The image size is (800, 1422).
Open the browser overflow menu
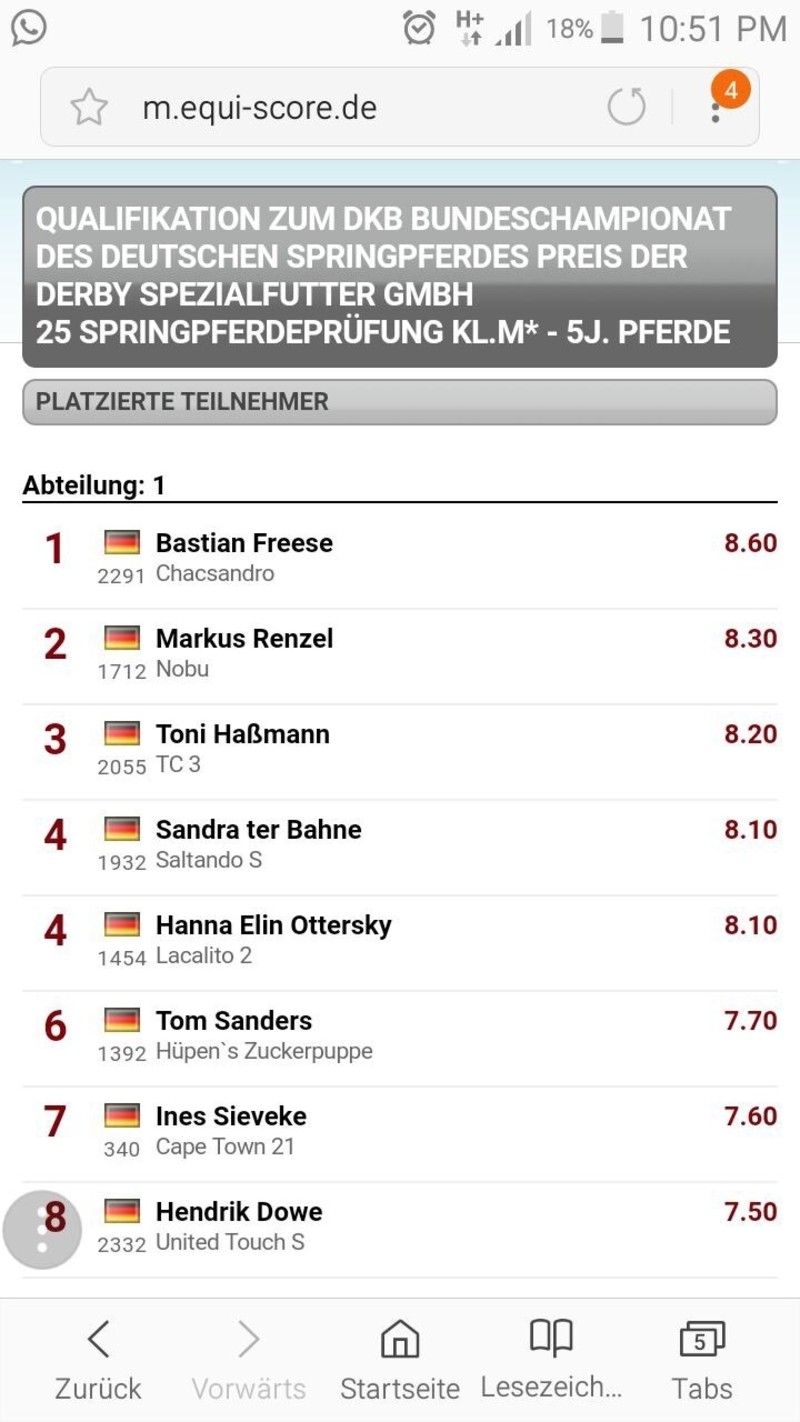[716, 107]
